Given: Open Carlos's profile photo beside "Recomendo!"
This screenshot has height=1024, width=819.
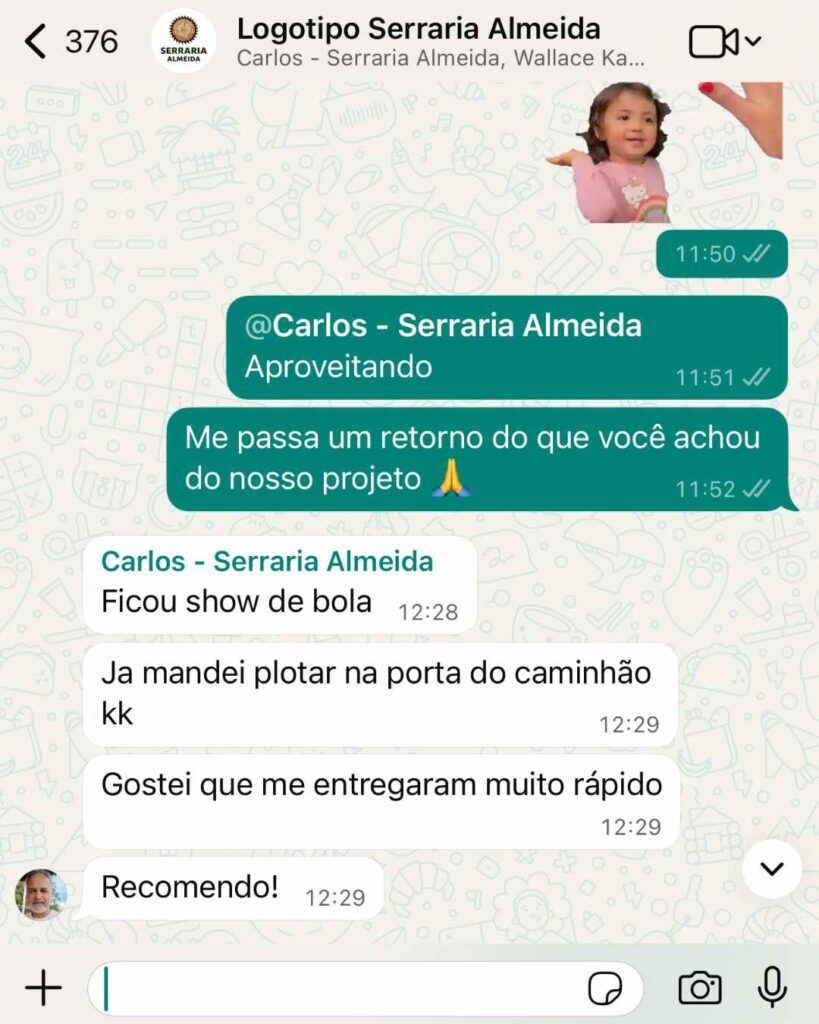Looking at the screenshot, I should click(40, 894).
